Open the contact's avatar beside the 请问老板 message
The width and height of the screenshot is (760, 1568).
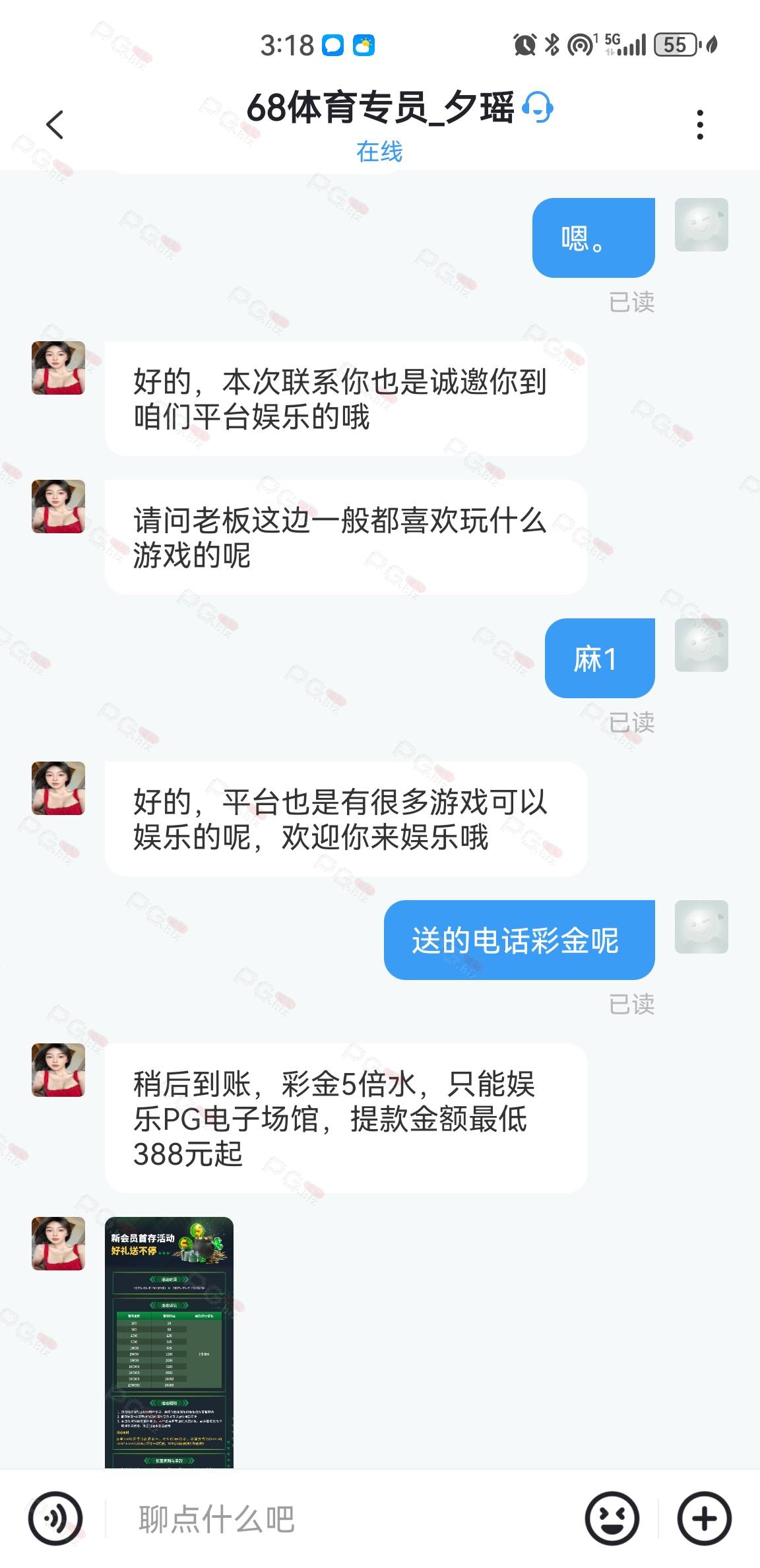(58, 506)
